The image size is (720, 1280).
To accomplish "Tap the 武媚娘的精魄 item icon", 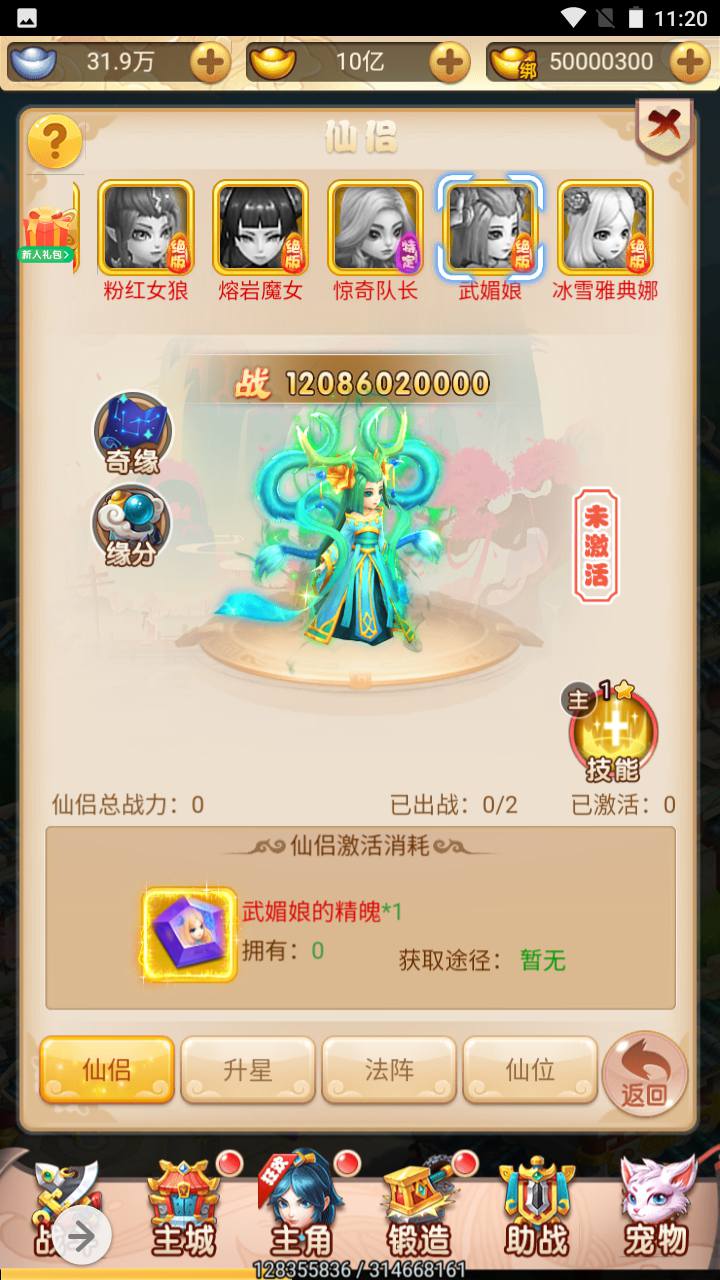I will tap(189, 934).
